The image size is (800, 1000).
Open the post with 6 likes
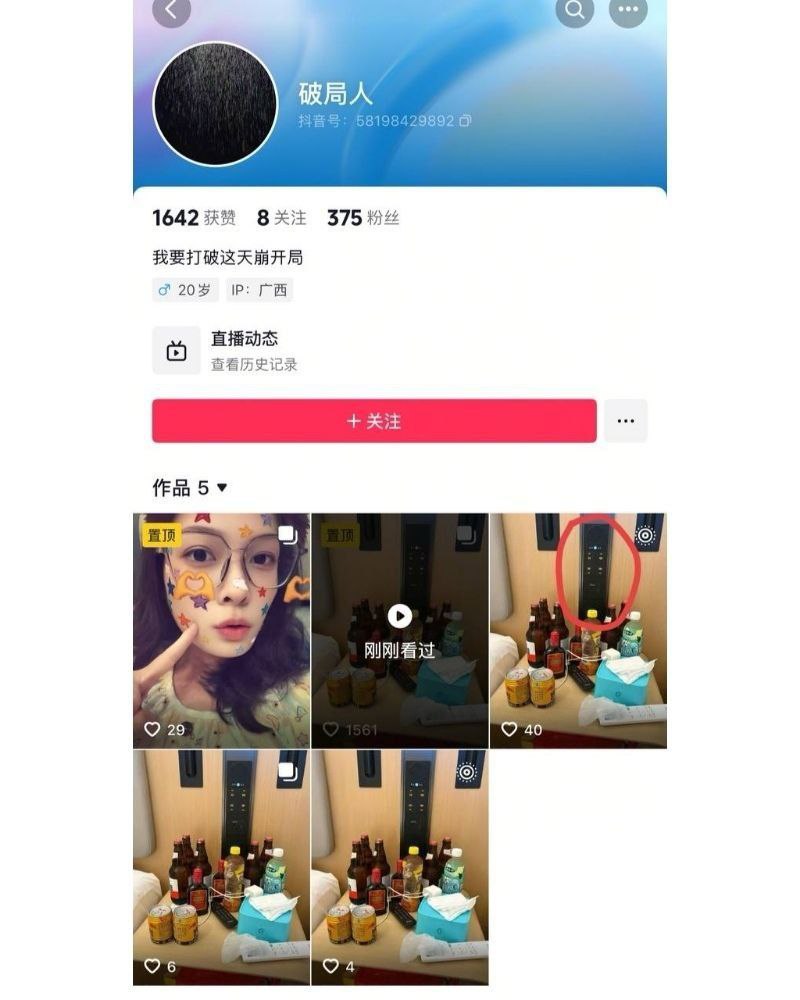[x=221, y=868]
